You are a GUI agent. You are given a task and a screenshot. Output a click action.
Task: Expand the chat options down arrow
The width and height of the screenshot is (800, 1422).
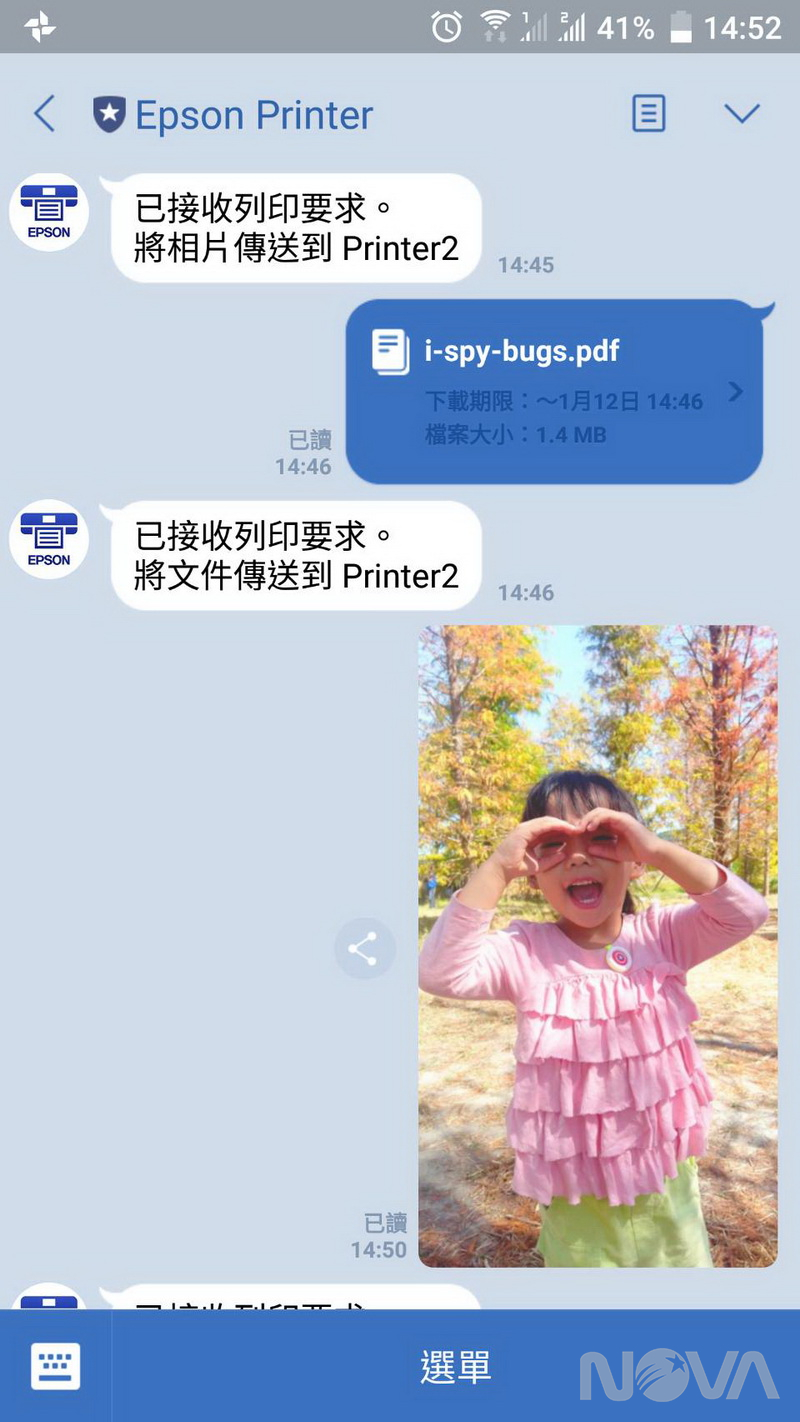[742, 114]
